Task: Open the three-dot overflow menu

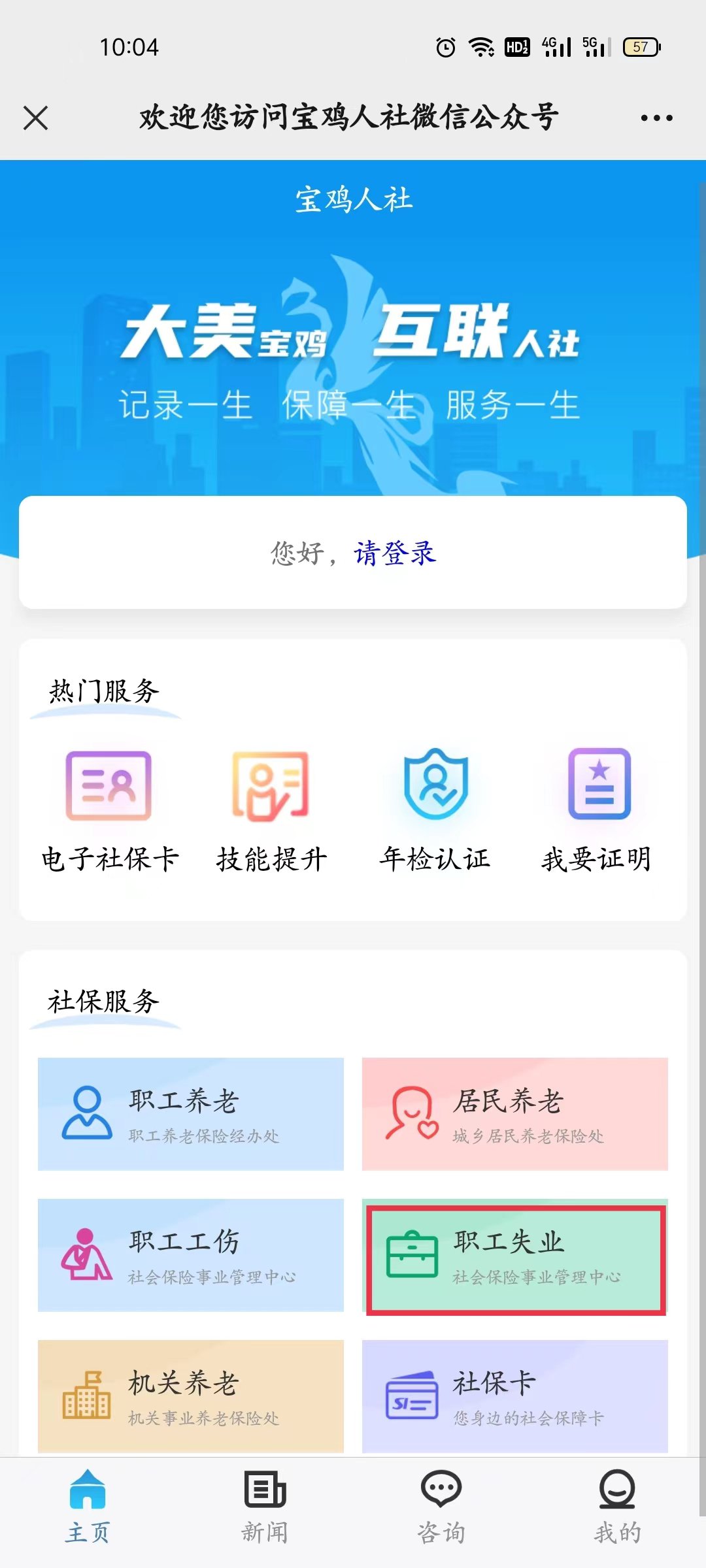Action: tap(656, 118)
